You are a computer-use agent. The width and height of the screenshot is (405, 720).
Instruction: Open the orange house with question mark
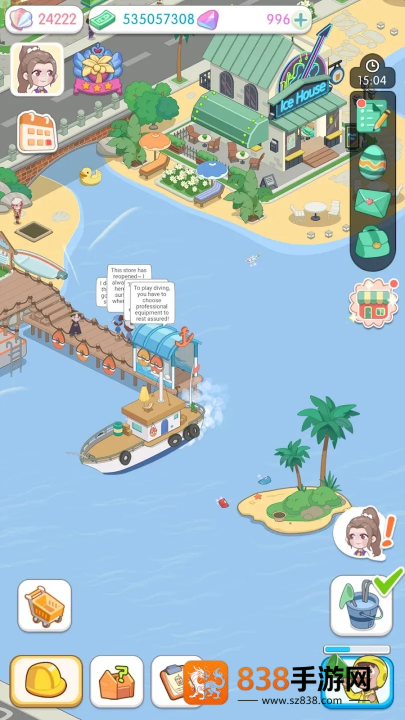point(117,681)
